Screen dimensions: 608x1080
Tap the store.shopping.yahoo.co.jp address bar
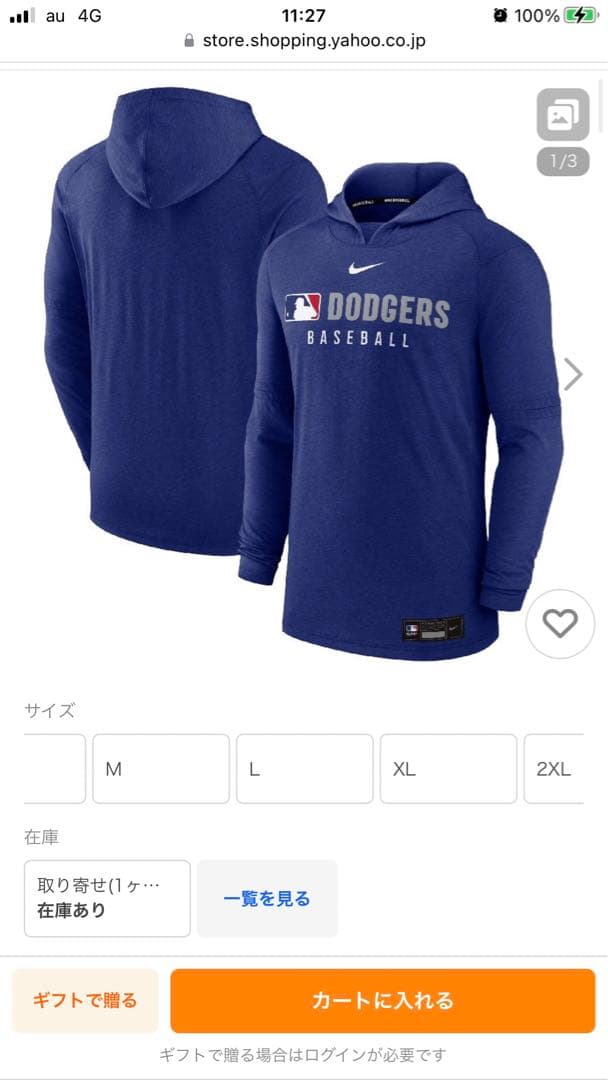coord(304,41)
